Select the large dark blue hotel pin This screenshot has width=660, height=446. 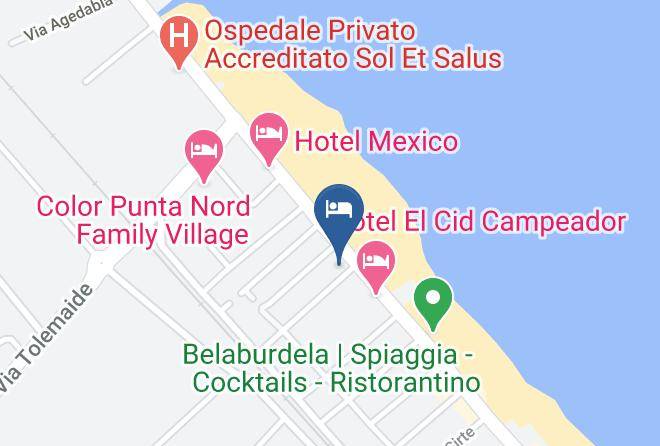tap(339, 223)
